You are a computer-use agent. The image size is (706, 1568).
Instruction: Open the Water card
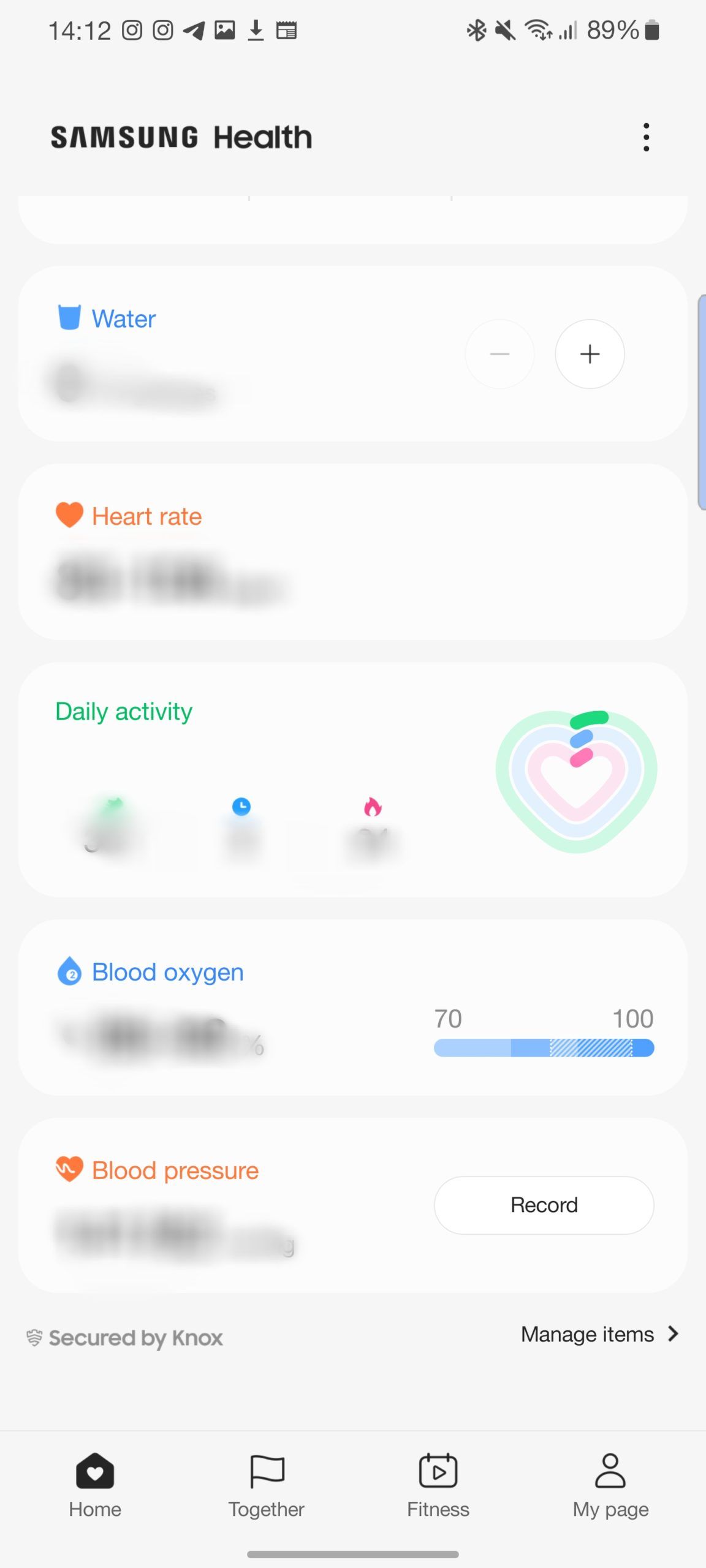[x=245, y=331]
